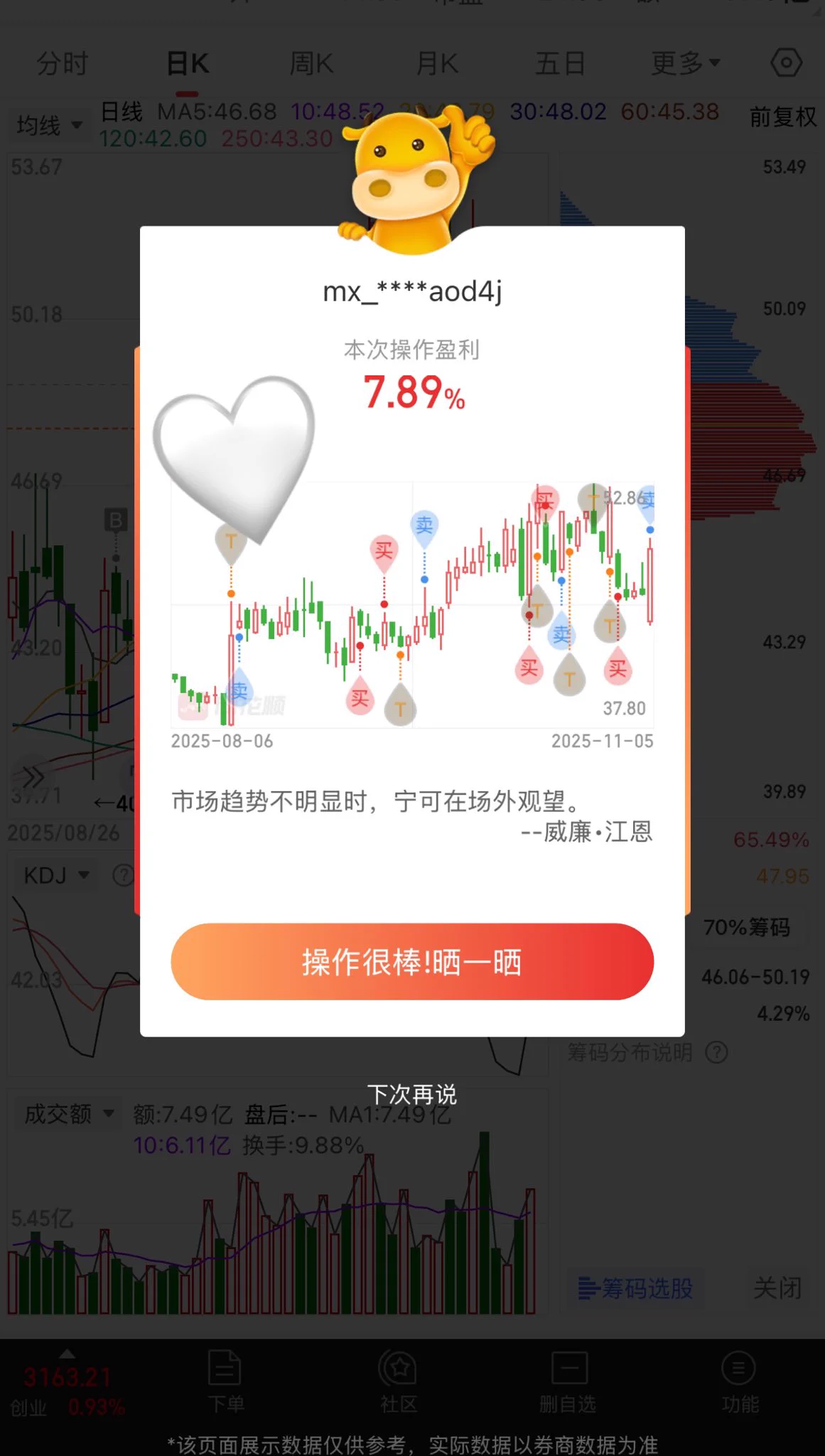This screenshot has width=825, height=1456.
Task: Switch to the 分时 intraday tab
Action: pyautogui.click(x=63, y=63)
